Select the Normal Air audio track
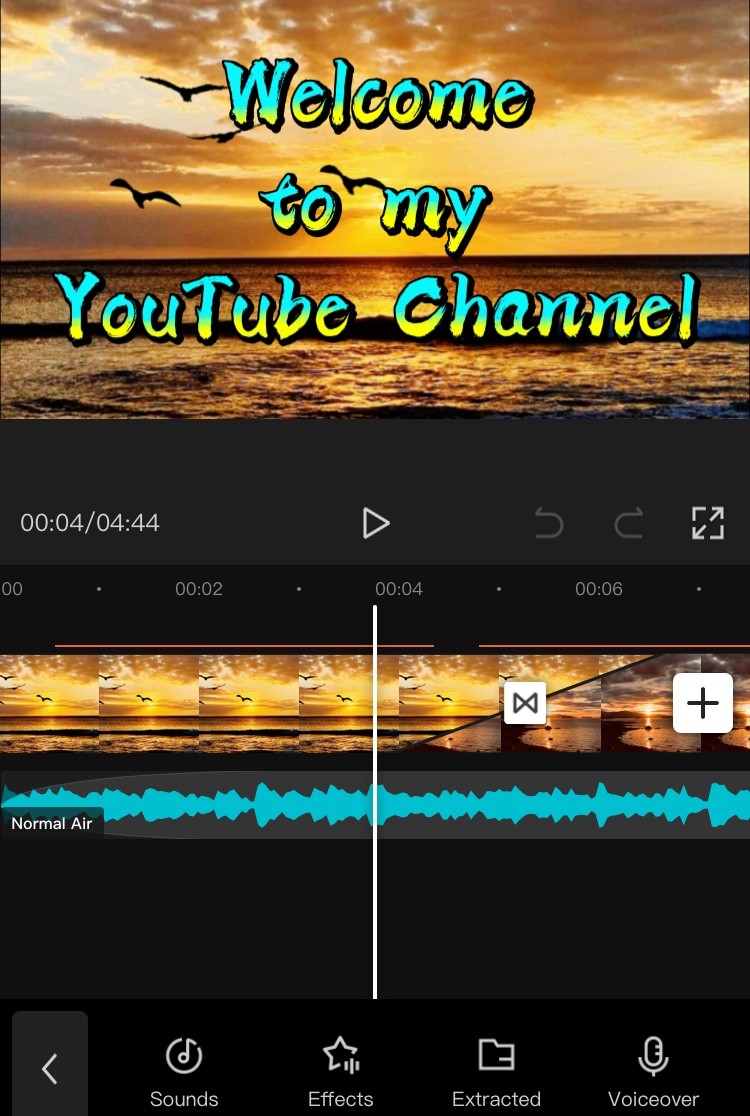The width and height of the screenshot is (750, 1116). tap(375, 804)
